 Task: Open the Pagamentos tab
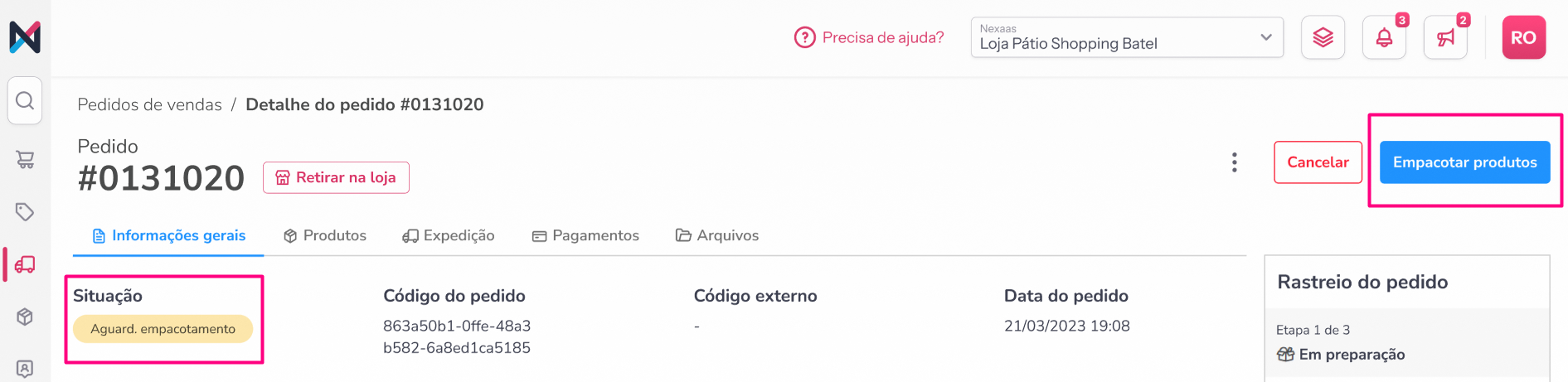(585, 235)
